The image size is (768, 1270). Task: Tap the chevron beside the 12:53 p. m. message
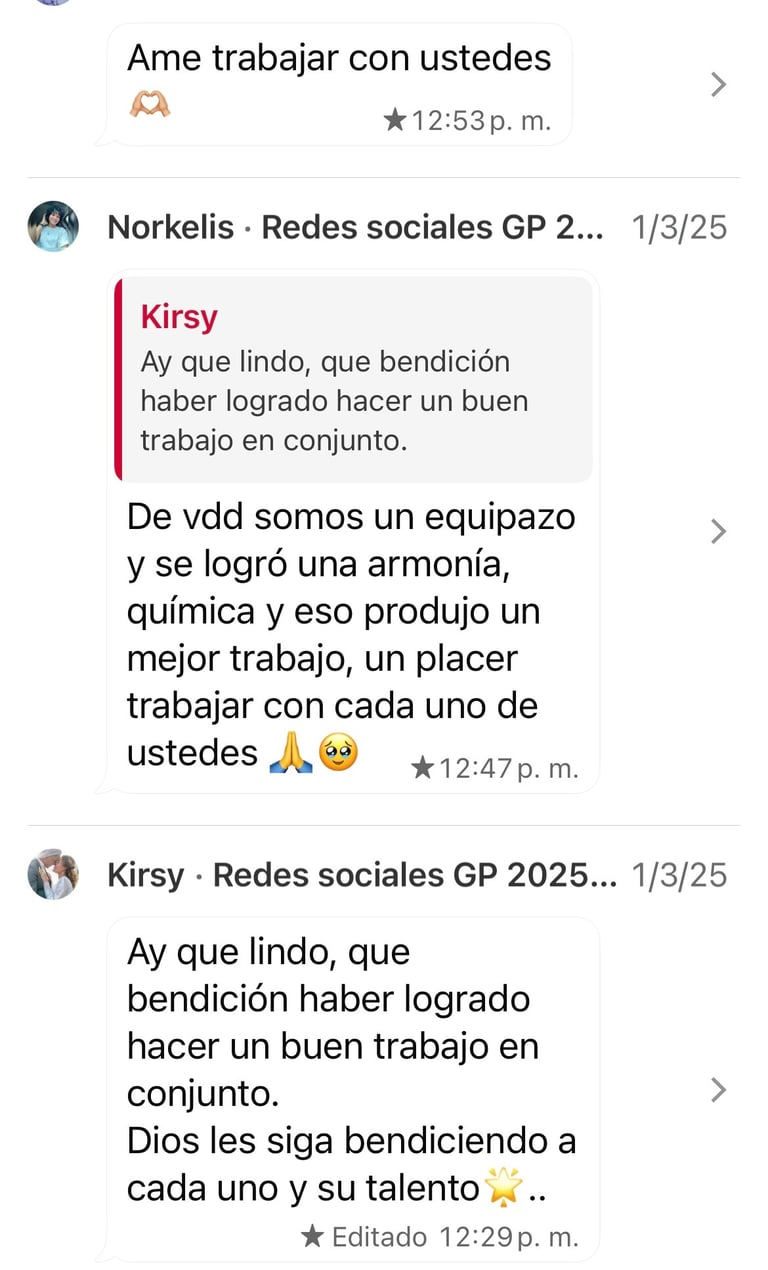pos(718,85)
